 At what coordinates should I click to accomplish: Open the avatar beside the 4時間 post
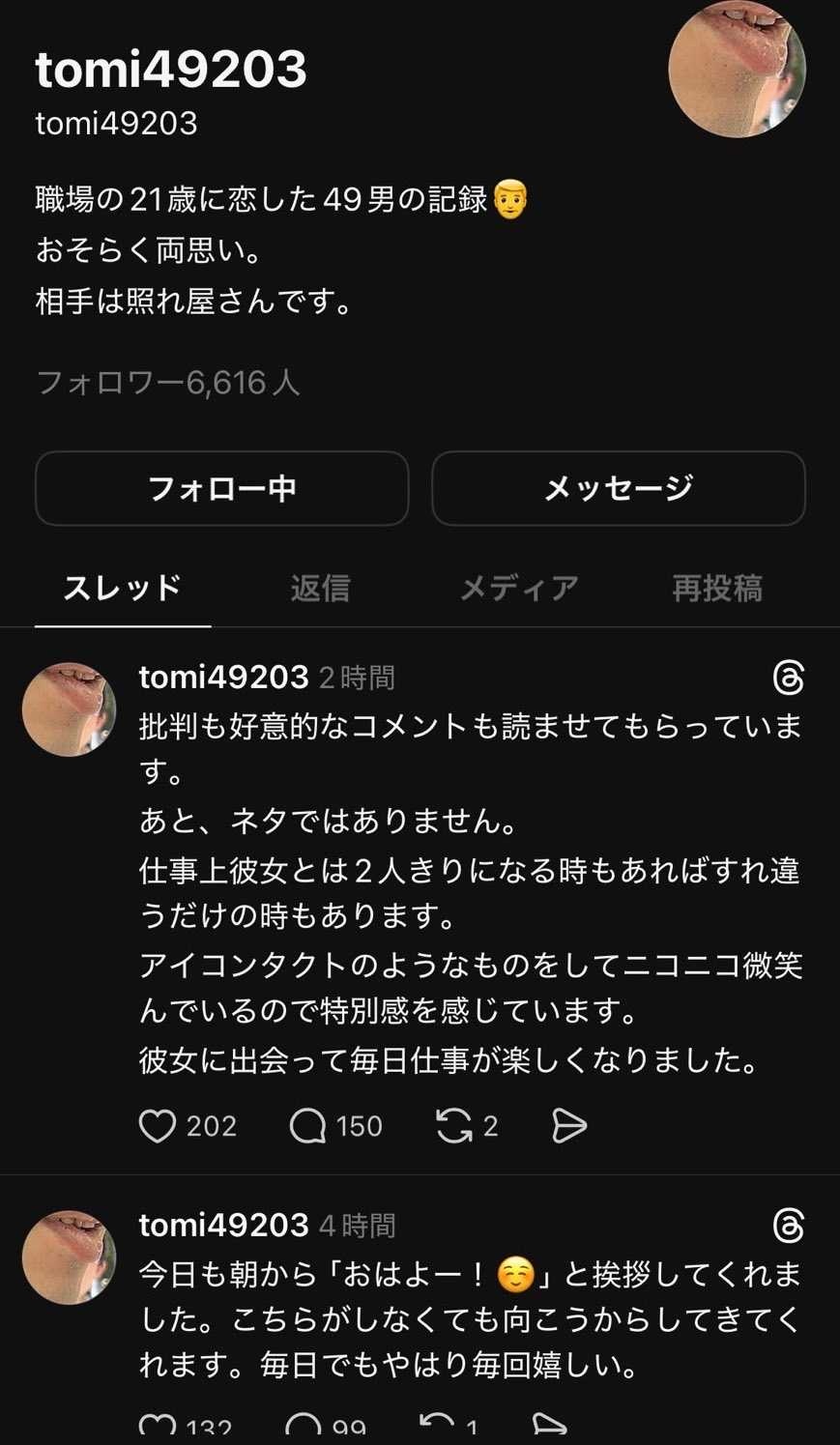click(70, 1257)
